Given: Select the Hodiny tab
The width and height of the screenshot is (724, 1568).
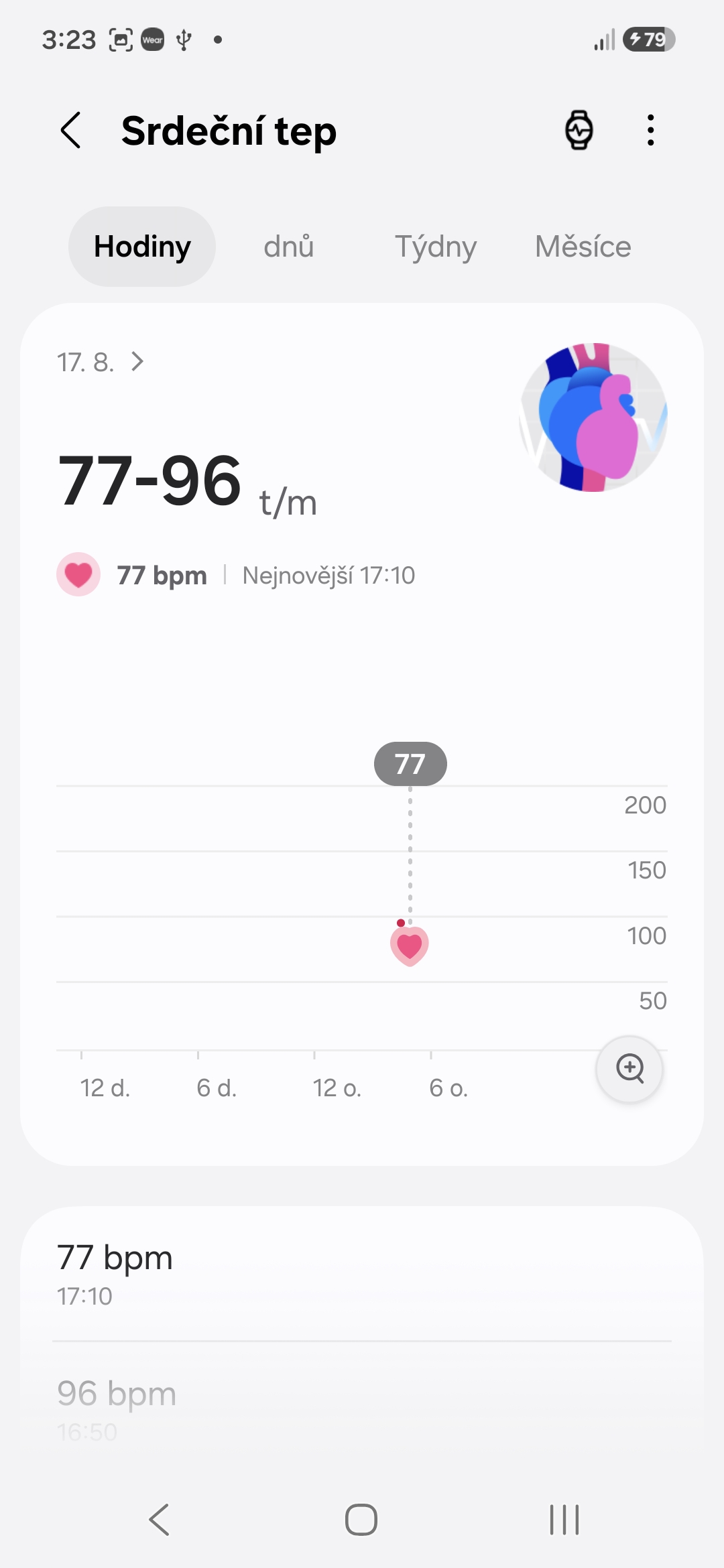Looking at the screenshot, I should tap(142, 247).
